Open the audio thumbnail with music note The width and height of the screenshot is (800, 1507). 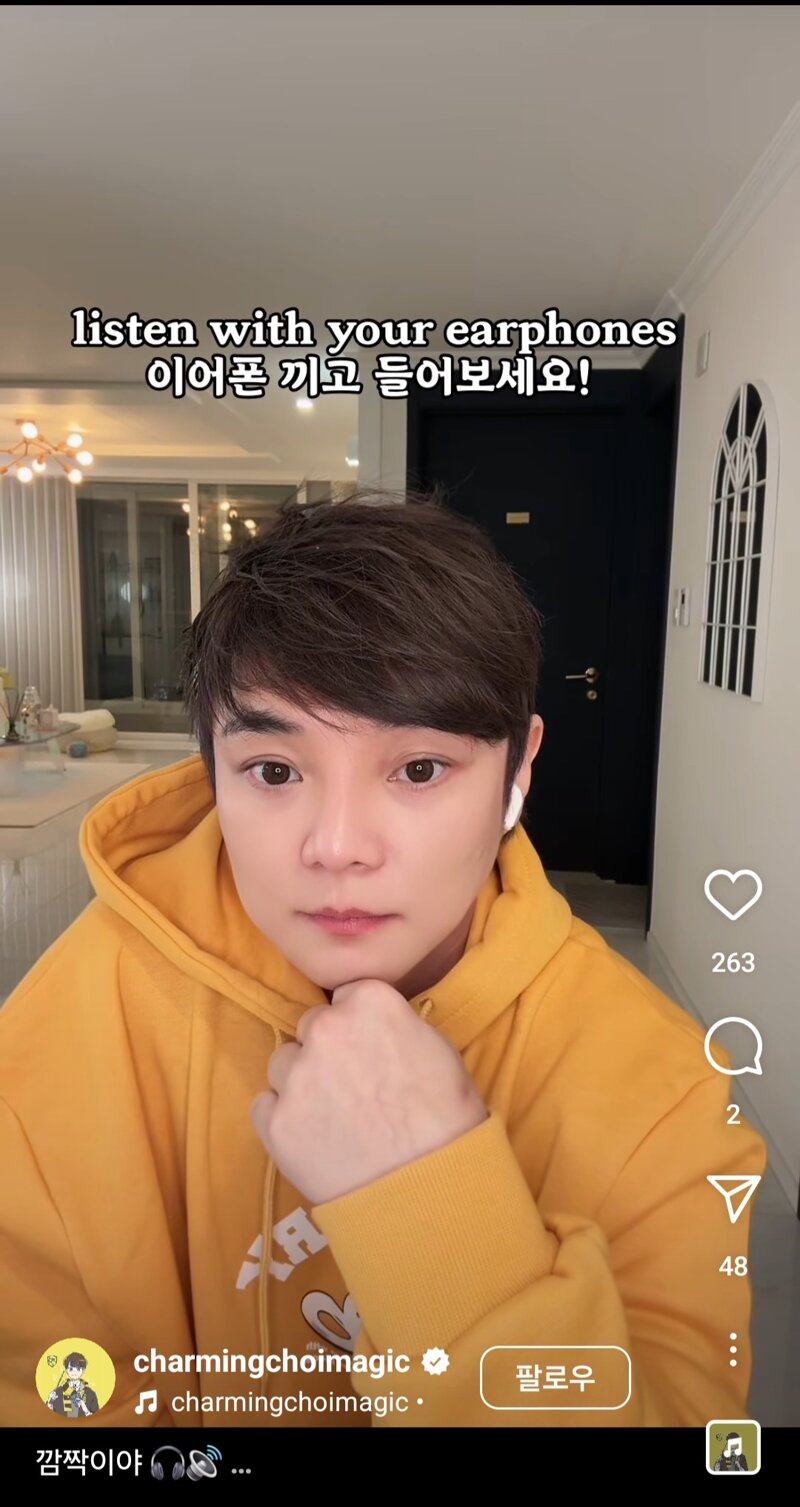733,1447
